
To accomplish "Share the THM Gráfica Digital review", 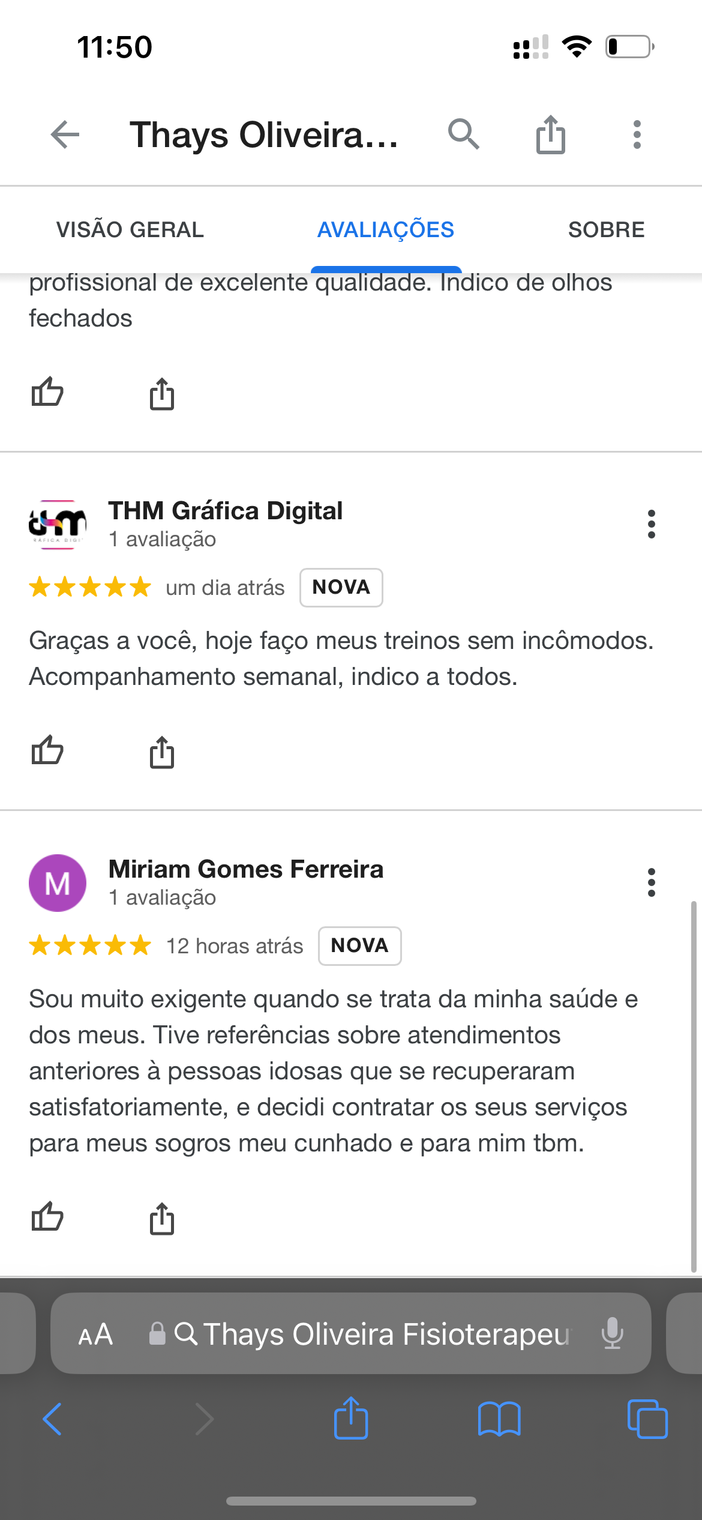I will tap(161, 752).
